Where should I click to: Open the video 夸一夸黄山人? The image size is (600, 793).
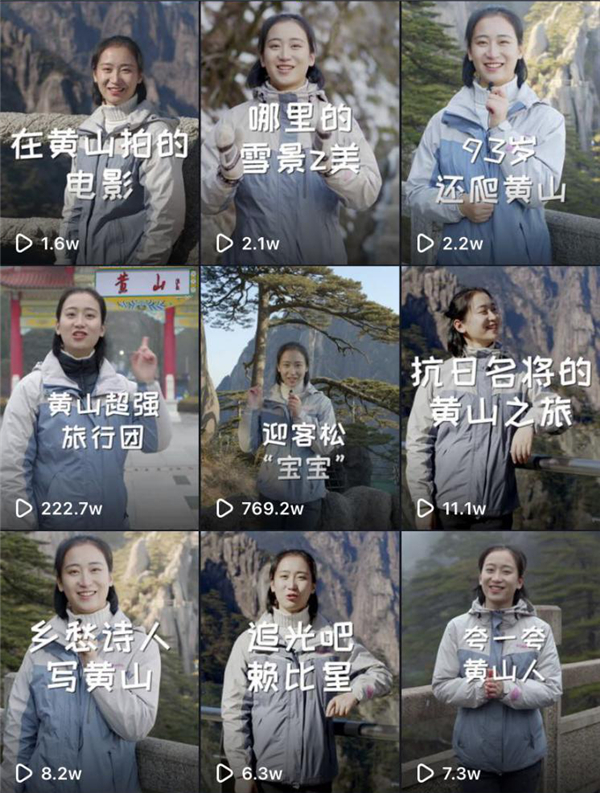[500, 661]
